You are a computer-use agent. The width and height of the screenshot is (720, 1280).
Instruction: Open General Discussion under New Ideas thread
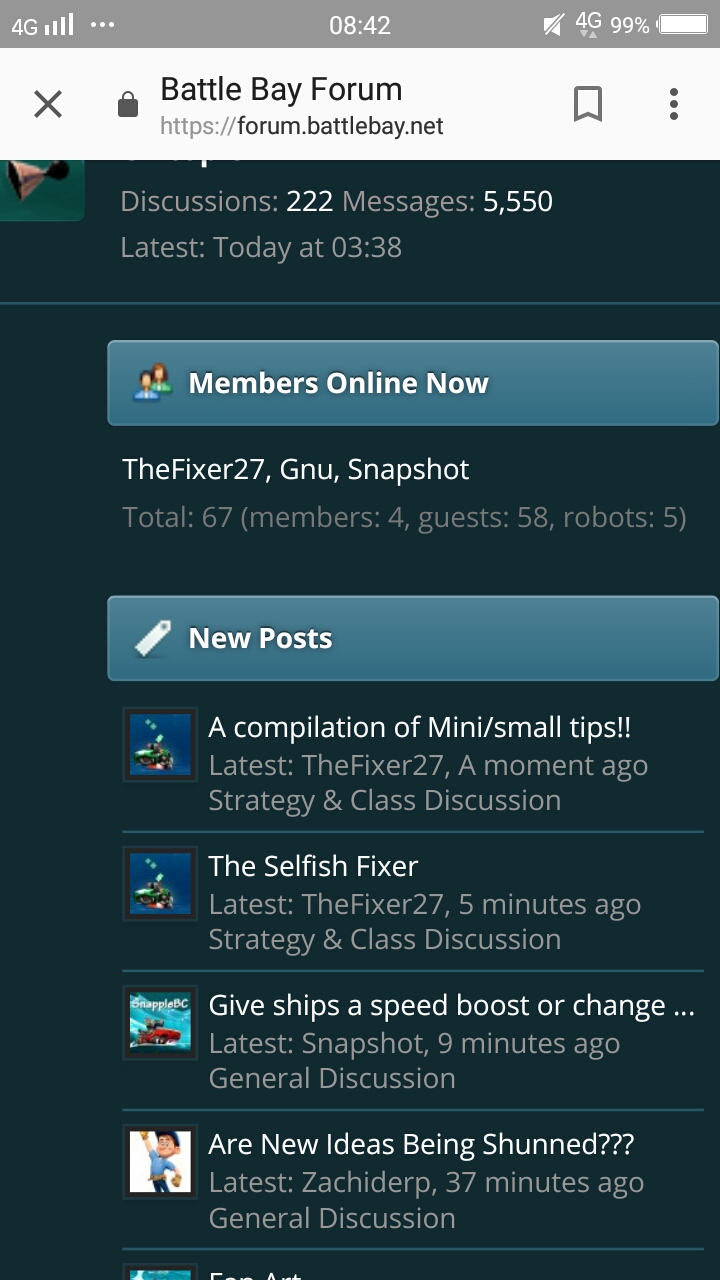tap(332, 1218)
